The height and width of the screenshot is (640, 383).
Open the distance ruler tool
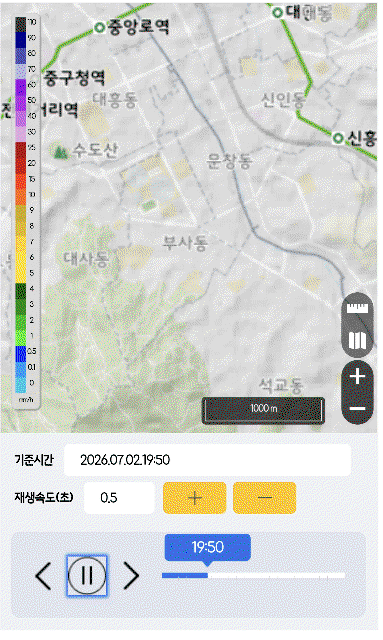coord(358,308)
